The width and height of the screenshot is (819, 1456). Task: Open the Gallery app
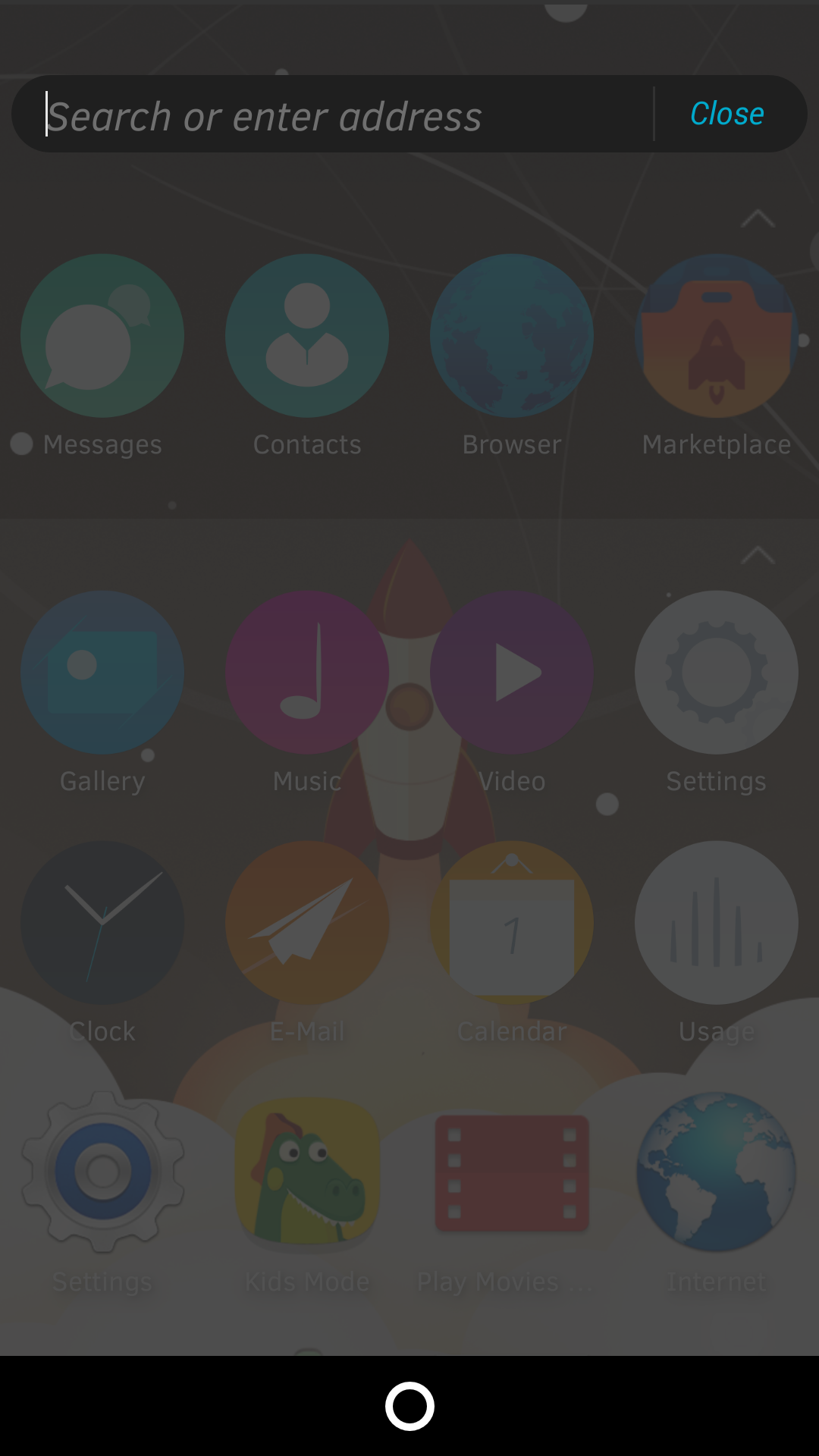[102, 673]
